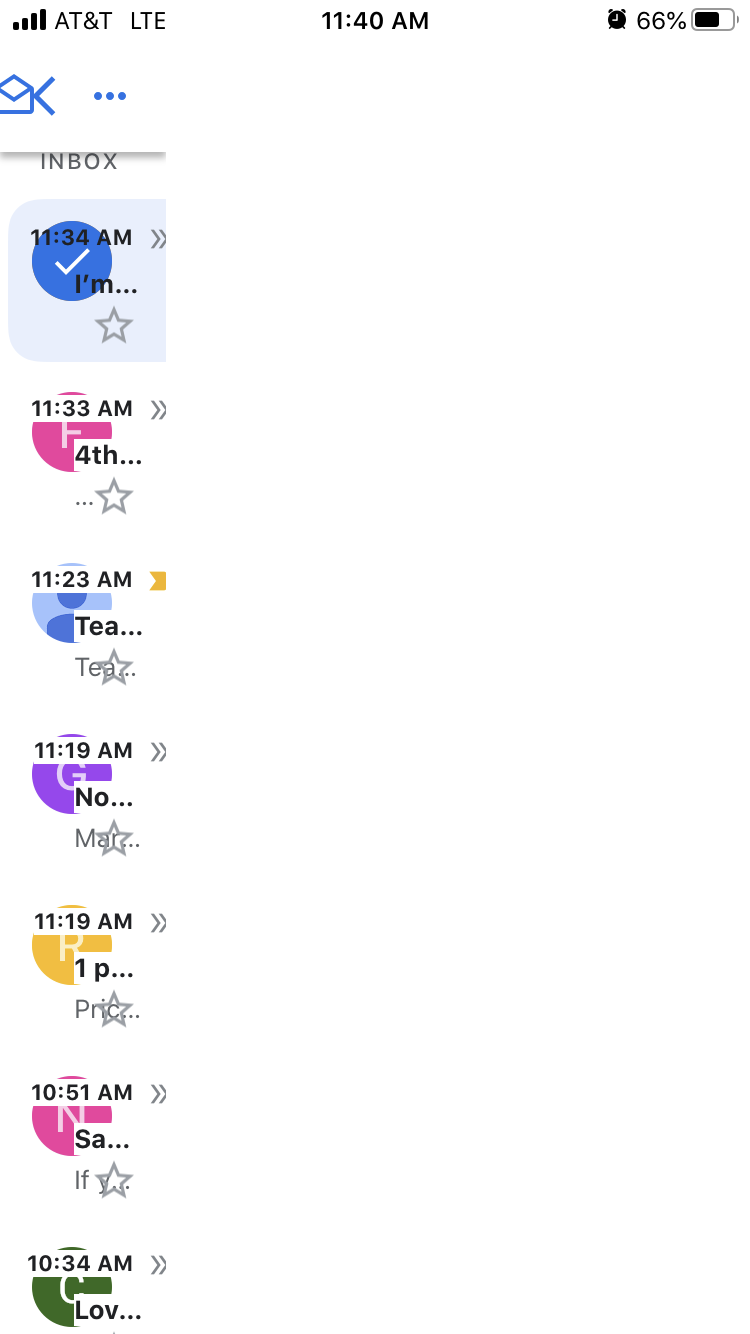Open the 11:19 AM email starting "1 p"

click(104, 969)
